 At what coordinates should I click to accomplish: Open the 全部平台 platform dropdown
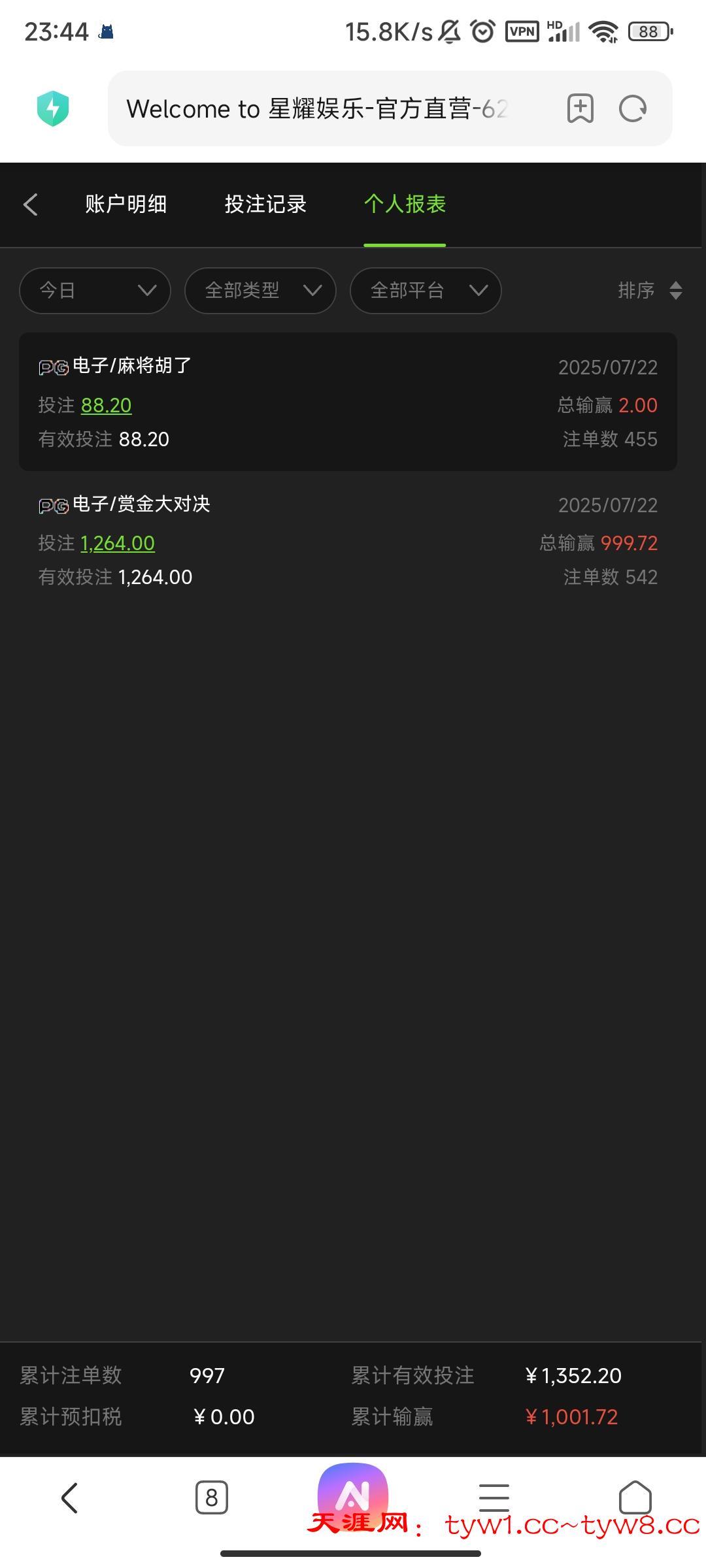click(x=425, y=291)
